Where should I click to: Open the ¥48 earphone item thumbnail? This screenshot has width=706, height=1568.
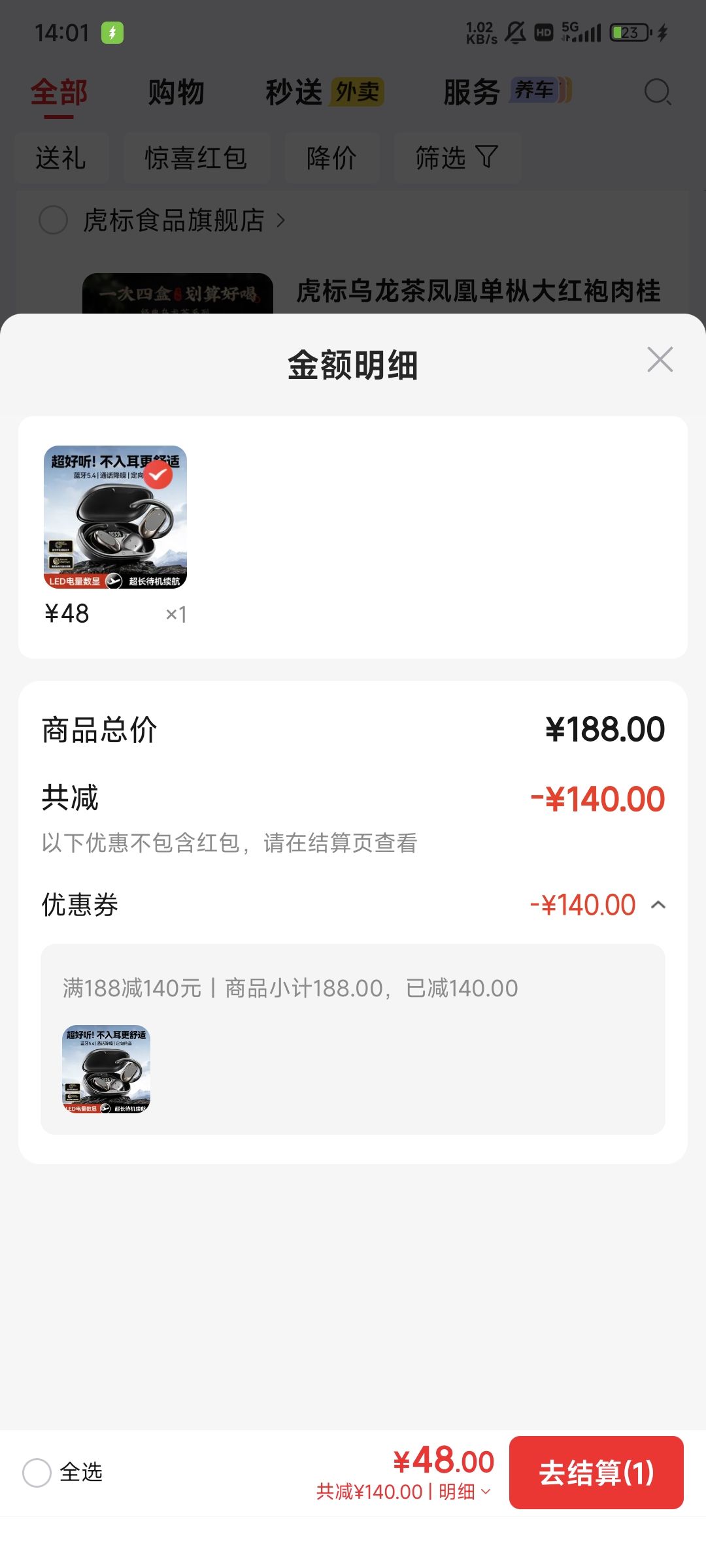[115, 517]
